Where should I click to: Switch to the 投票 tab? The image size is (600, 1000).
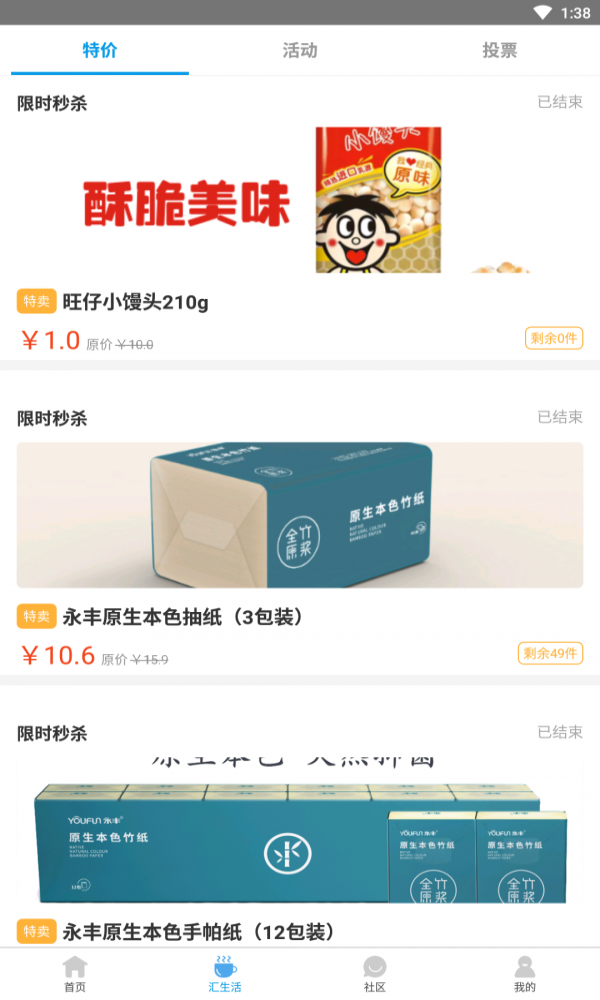(x=499, y=50)
